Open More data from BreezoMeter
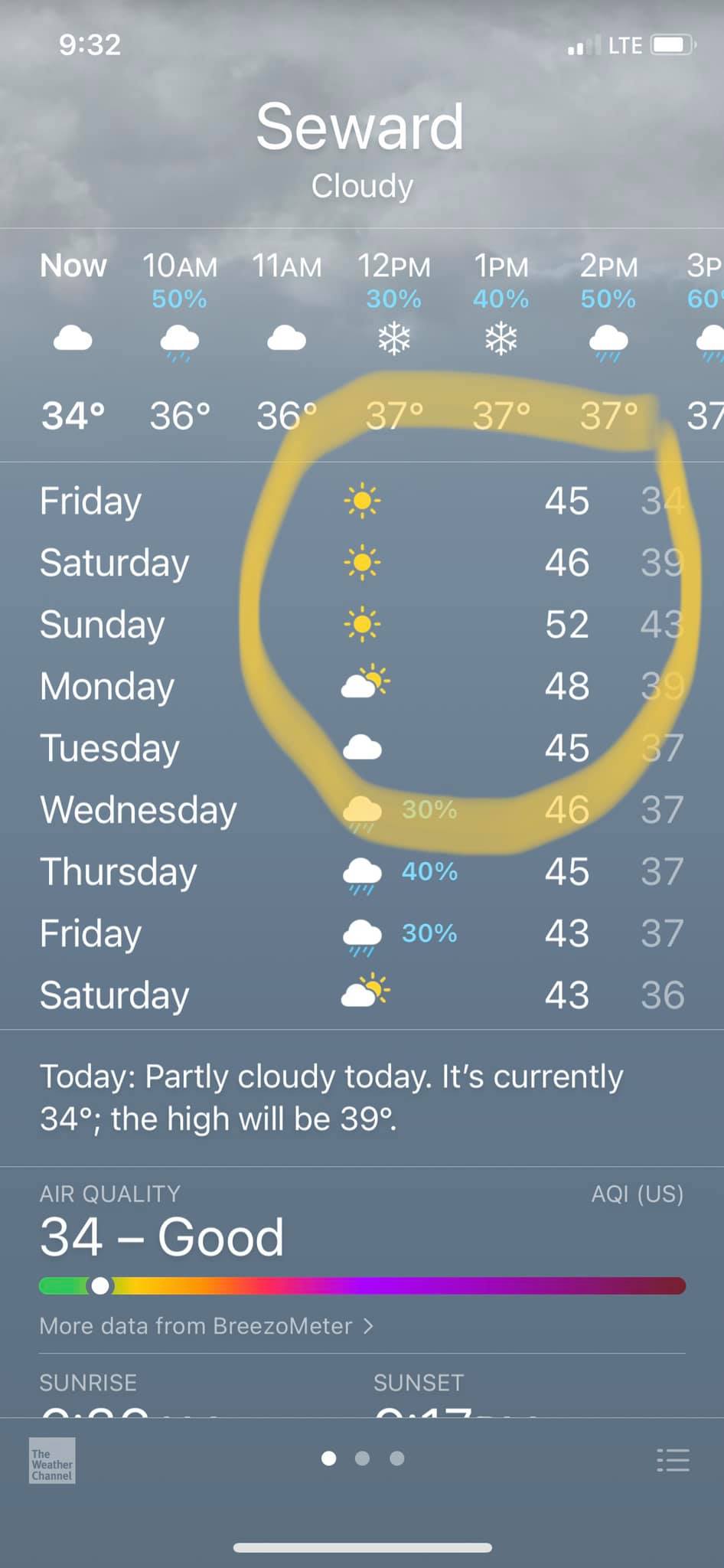 [x=207, y=1326]
